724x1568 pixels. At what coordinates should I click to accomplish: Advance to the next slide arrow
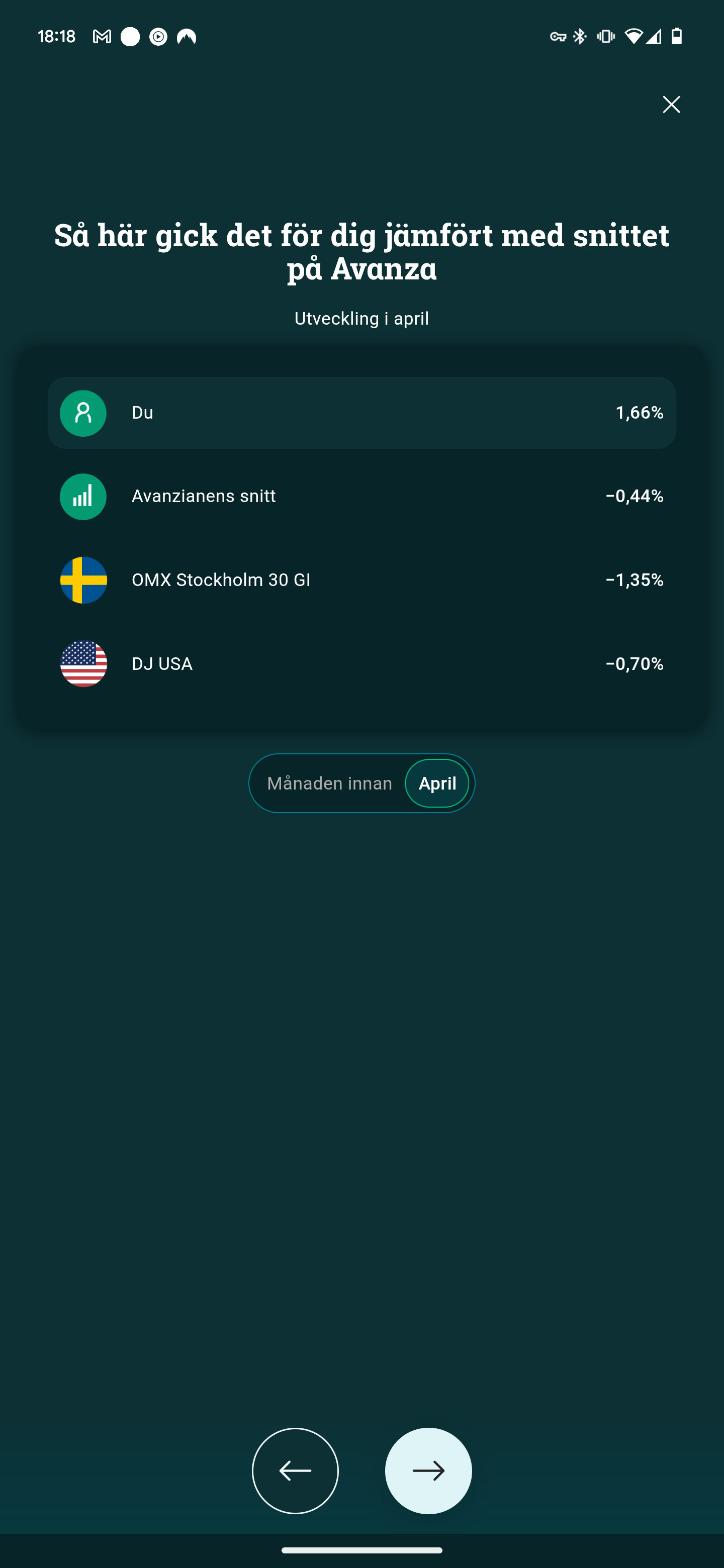(x=428, y=1471)
